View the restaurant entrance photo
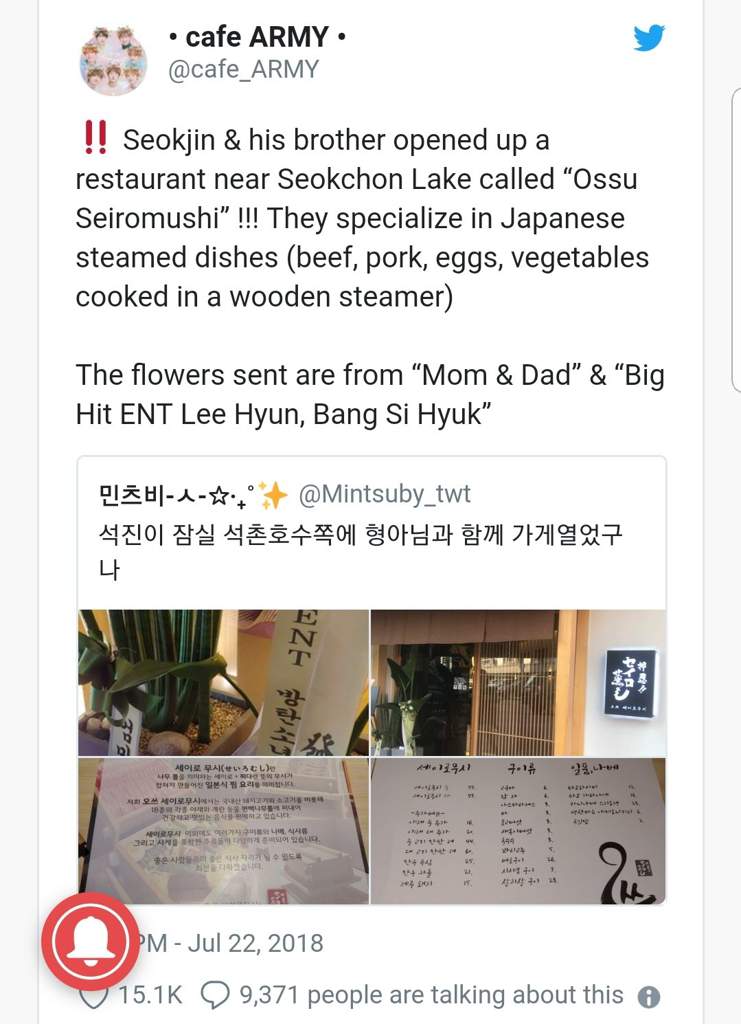Viewport: 741px width, 1024px height. pos(517,682)
